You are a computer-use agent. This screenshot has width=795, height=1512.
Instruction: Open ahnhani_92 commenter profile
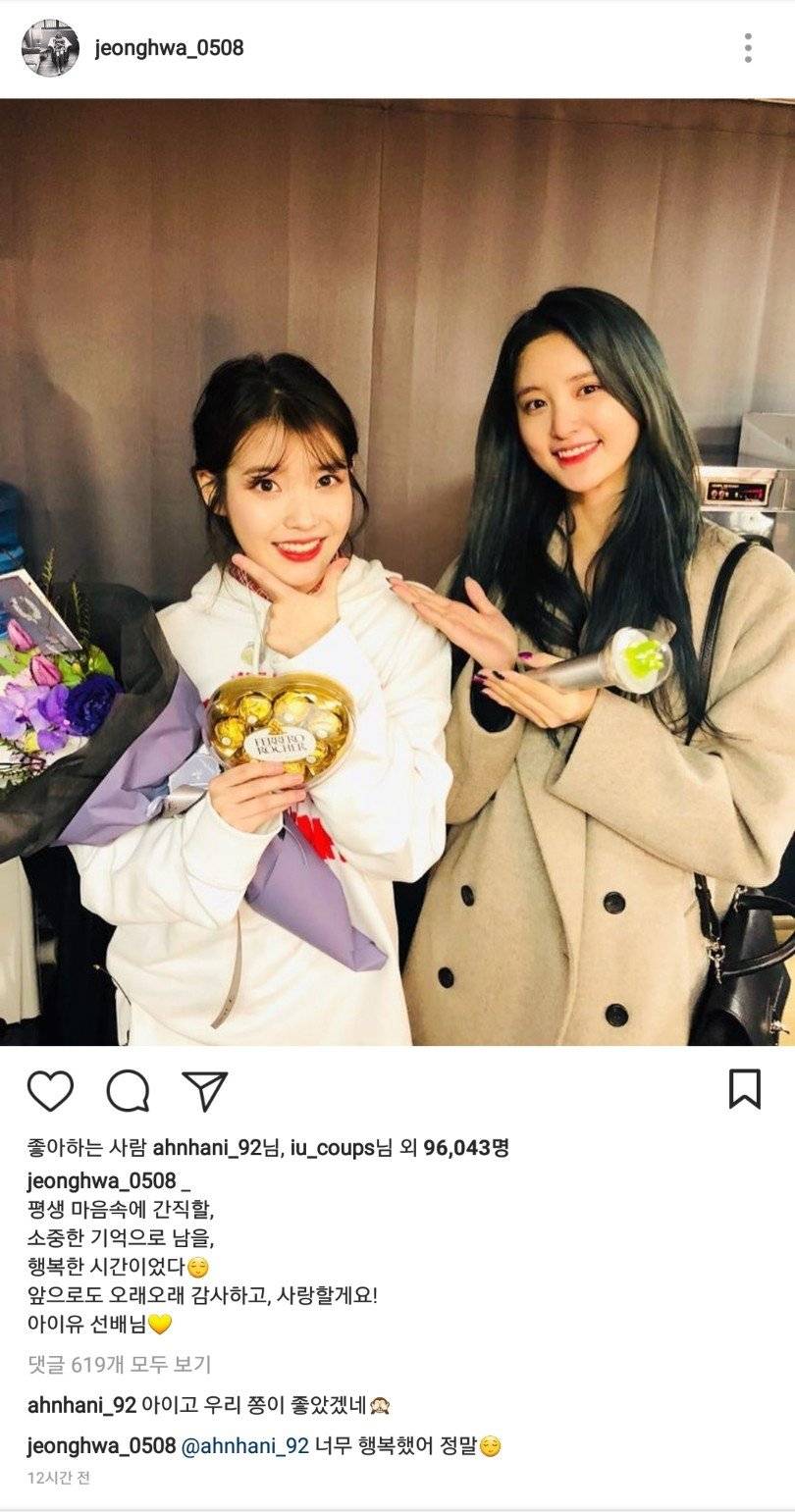click(x=80, y=1405)
